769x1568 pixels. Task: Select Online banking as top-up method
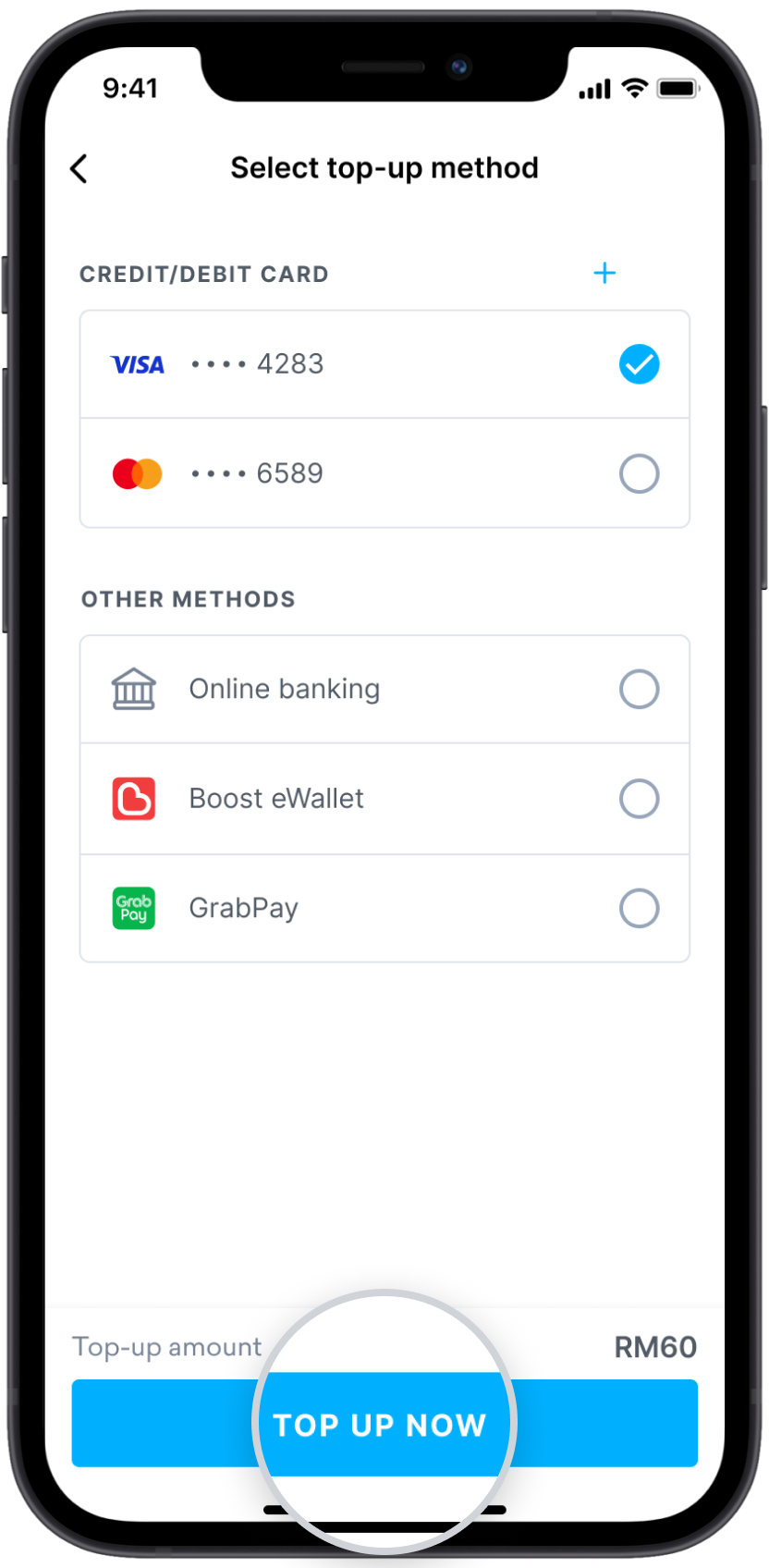click(x=639, y=689)
